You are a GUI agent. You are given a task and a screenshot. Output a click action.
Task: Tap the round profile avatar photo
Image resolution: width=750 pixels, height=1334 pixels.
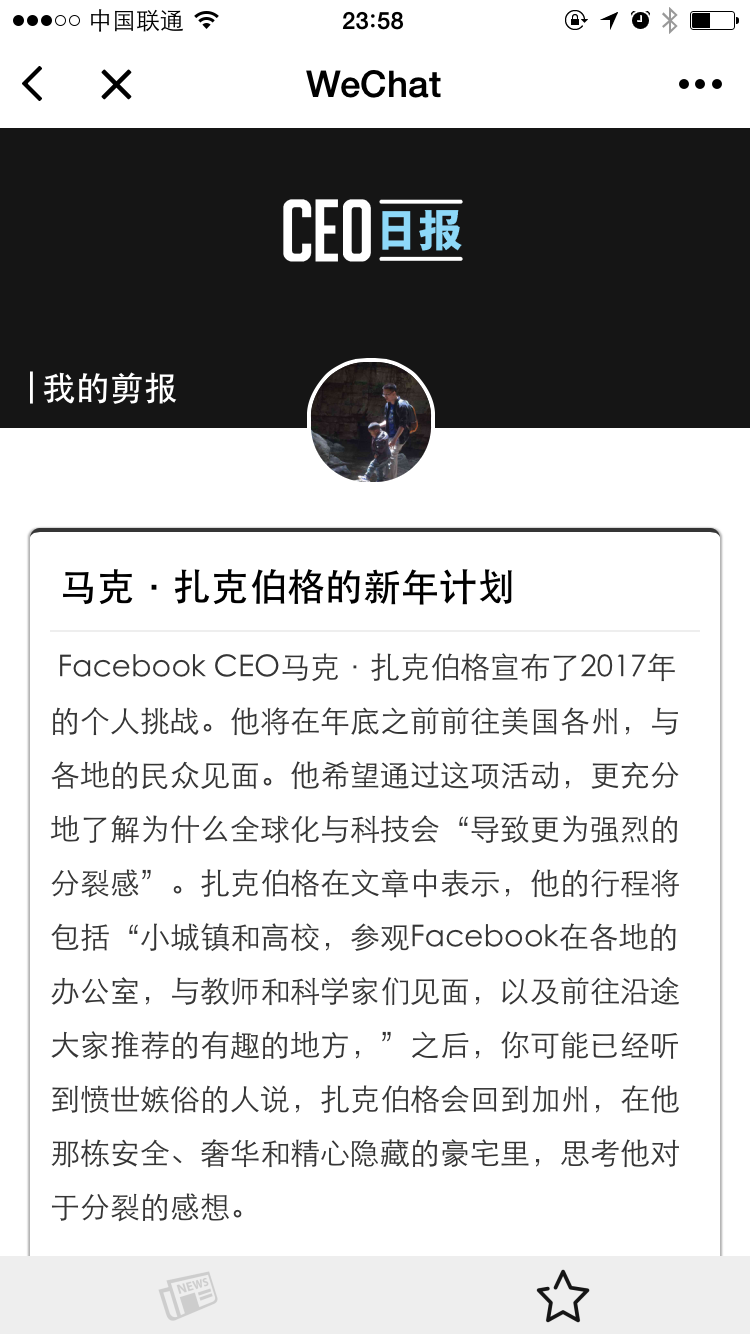click(x=371, y=421)
